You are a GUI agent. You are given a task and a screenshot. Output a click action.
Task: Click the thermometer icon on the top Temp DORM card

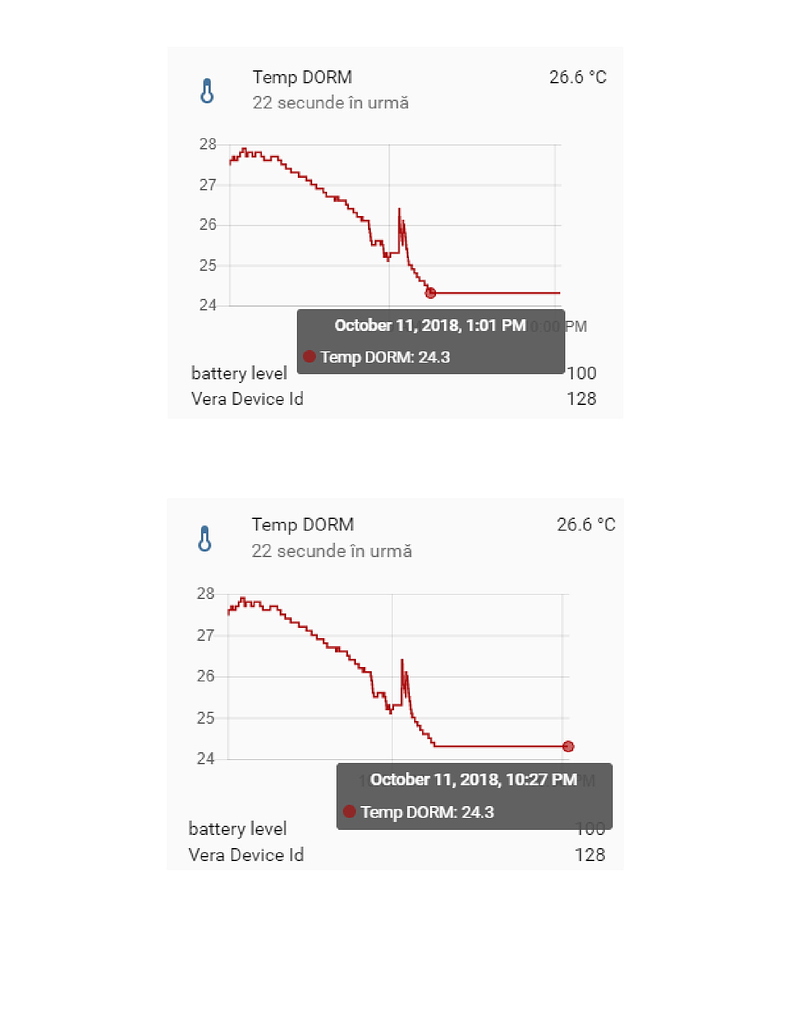[206, 89]
